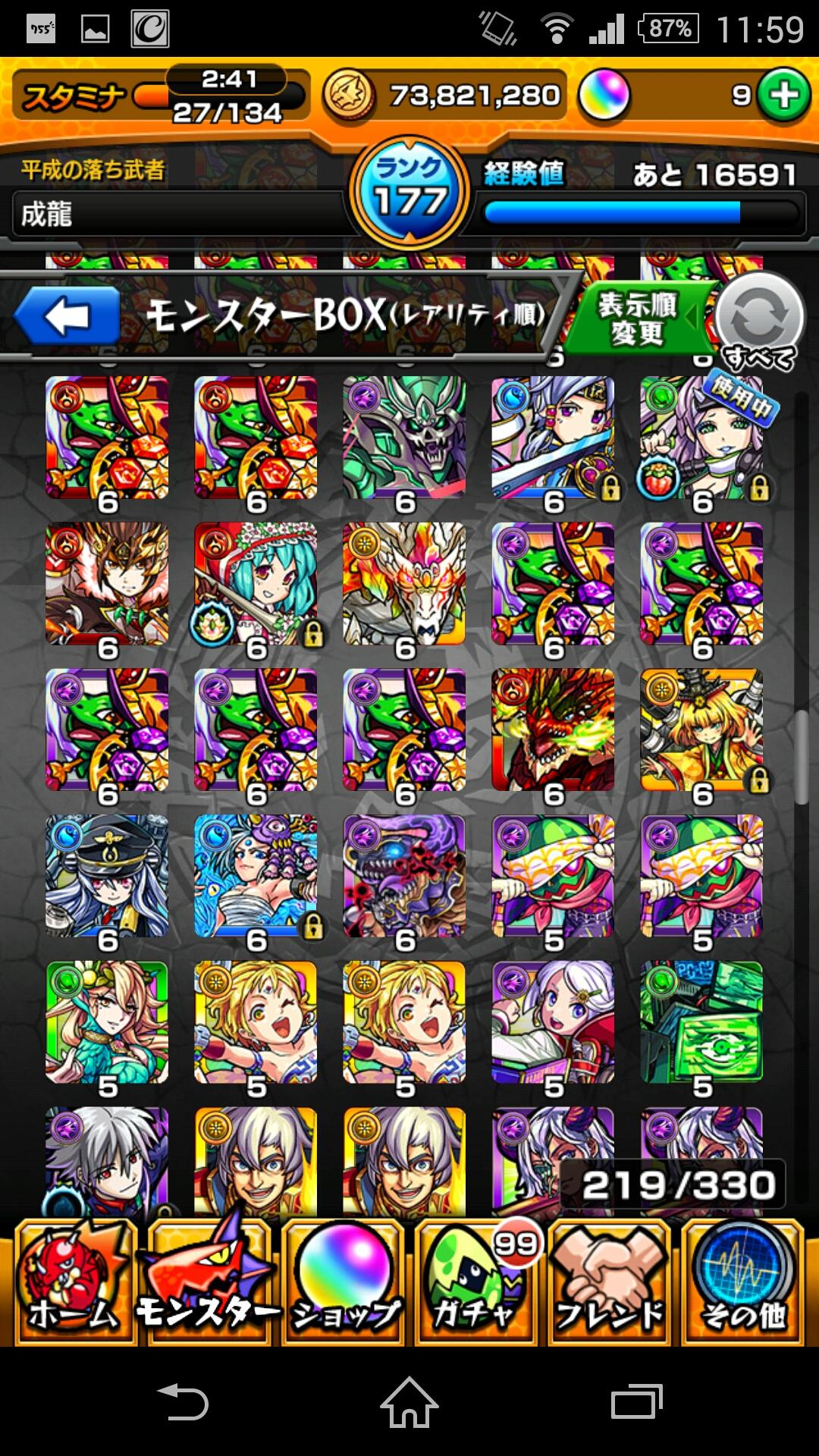This screenshot has width=819, height=1456.
Task: Select the purple mechanical beast monster
Action: click(x=404, y=876)
